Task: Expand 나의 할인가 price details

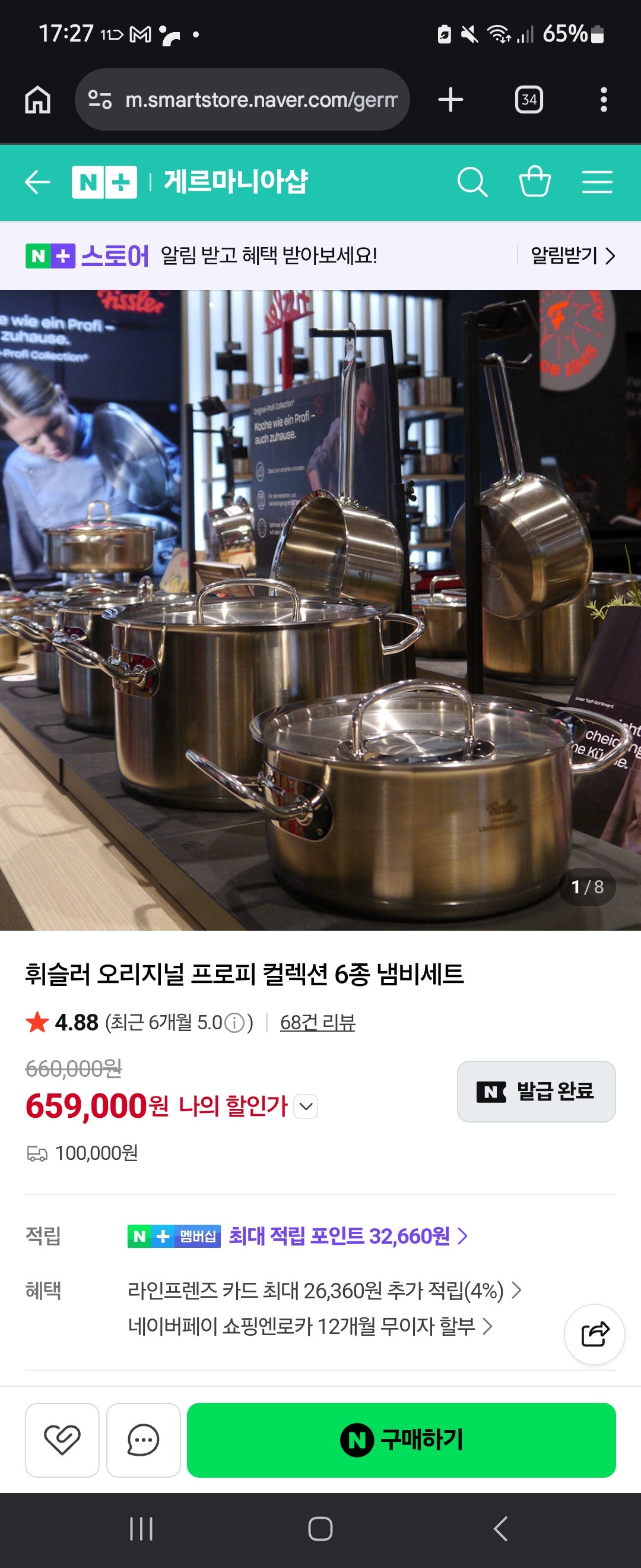Action: (x=306, y=1106)
